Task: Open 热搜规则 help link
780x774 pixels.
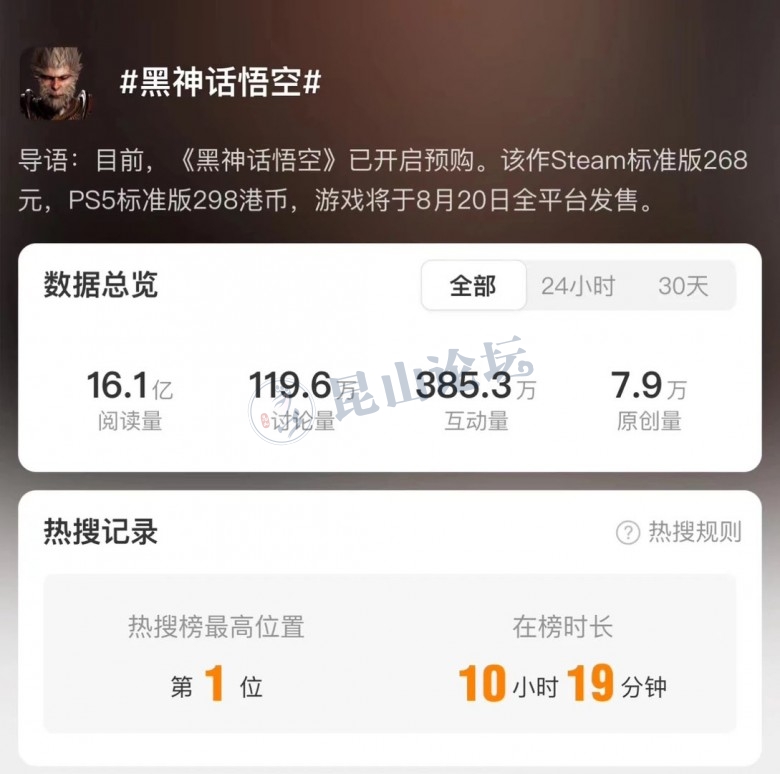Action: [x=680, y=532]
